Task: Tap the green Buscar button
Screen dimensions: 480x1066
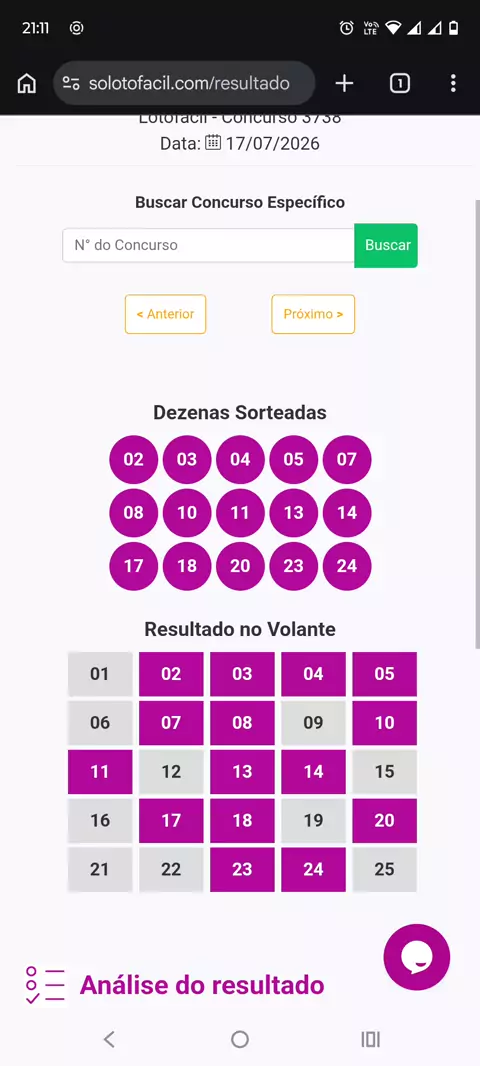Action: pos(386,245)
